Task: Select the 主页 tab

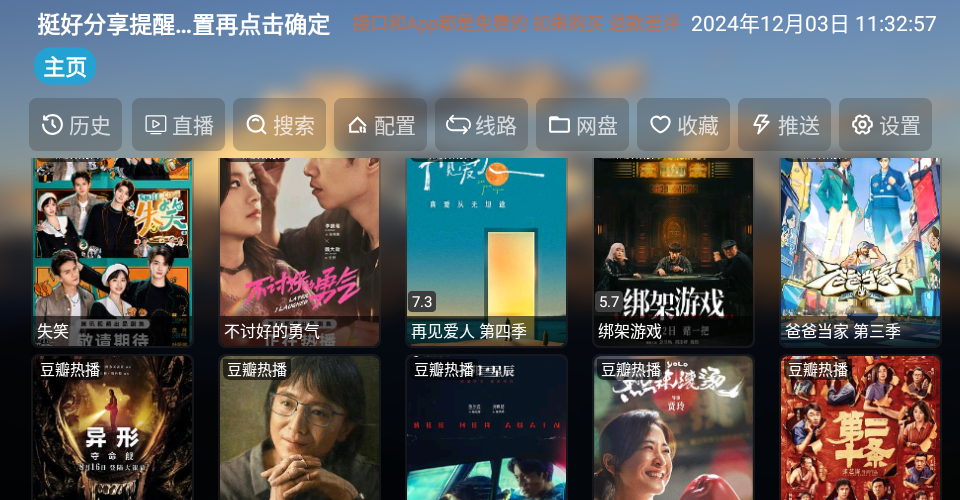Action: click(x=65, y=67)
